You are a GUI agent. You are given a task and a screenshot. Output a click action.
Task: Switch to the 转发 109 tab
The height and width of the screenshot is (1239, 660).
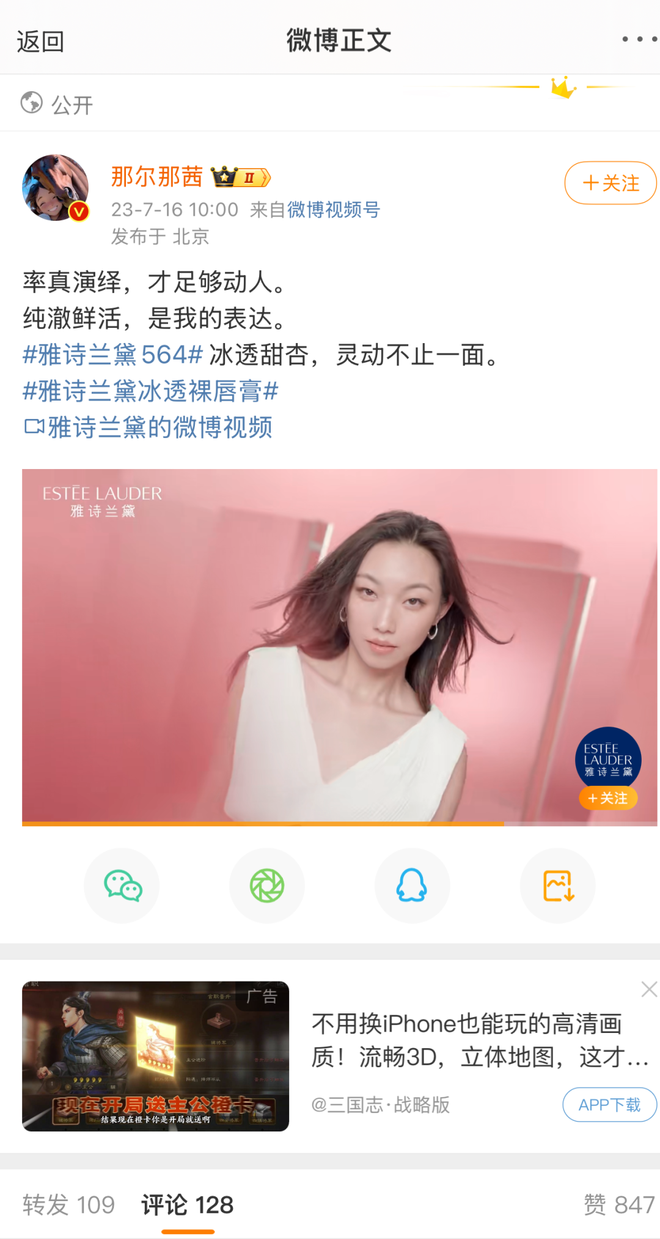point(68,1205)
